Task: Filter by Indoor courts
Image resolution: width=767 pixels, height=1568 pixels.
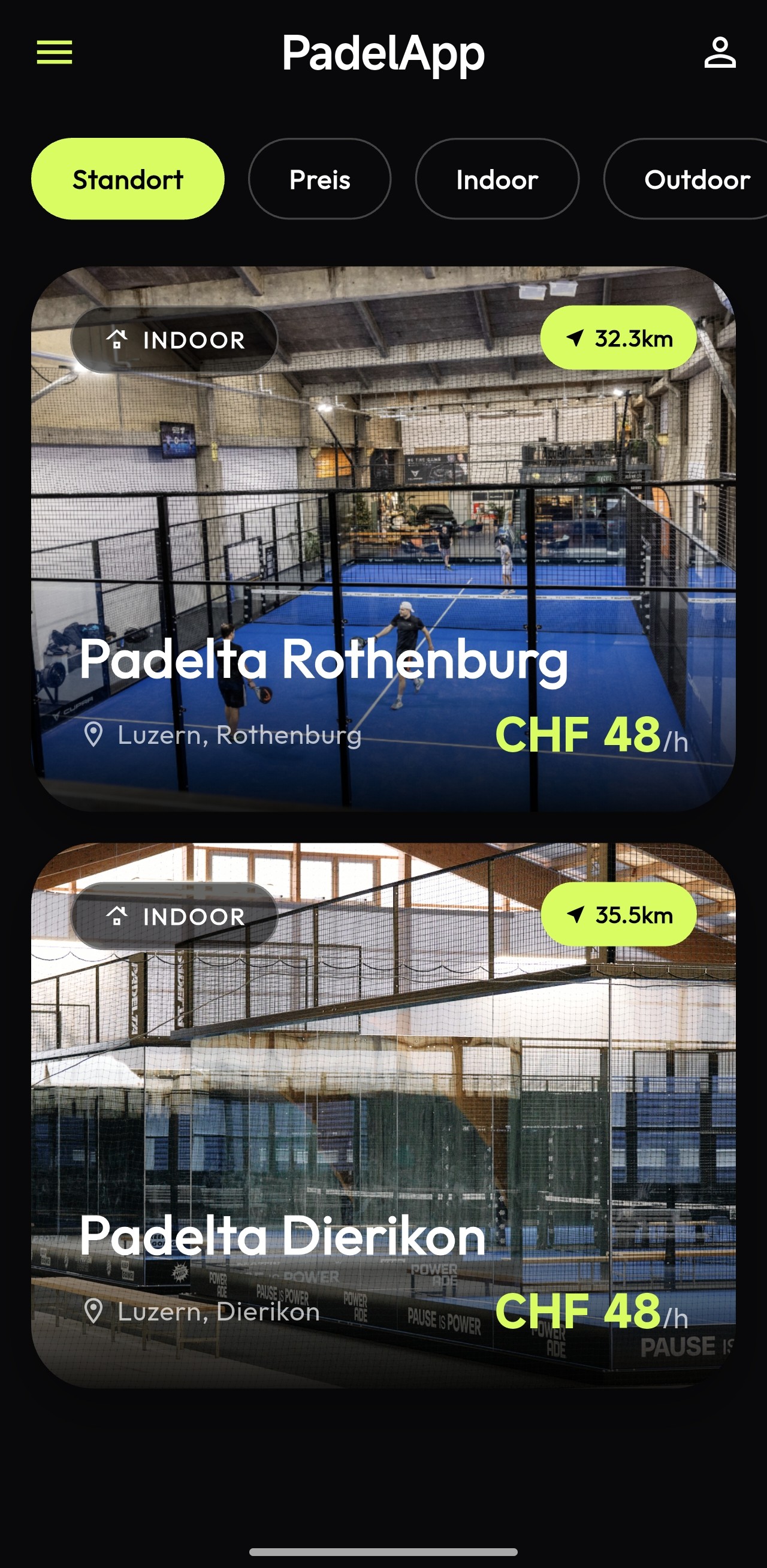Action: (x=497, y=179)
